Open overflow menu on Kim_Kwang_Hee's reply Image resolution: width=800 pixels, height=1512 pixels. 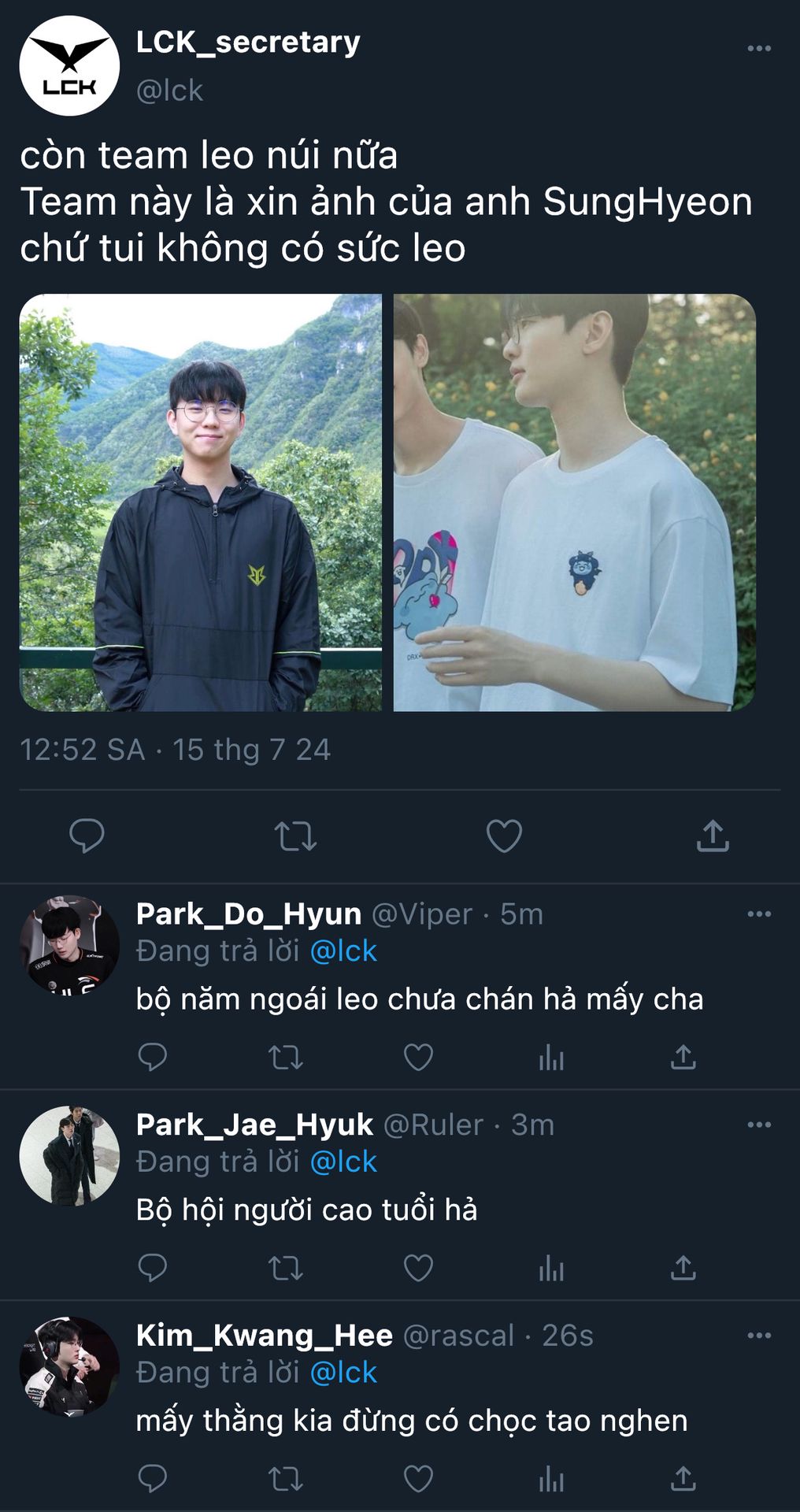759,1336
